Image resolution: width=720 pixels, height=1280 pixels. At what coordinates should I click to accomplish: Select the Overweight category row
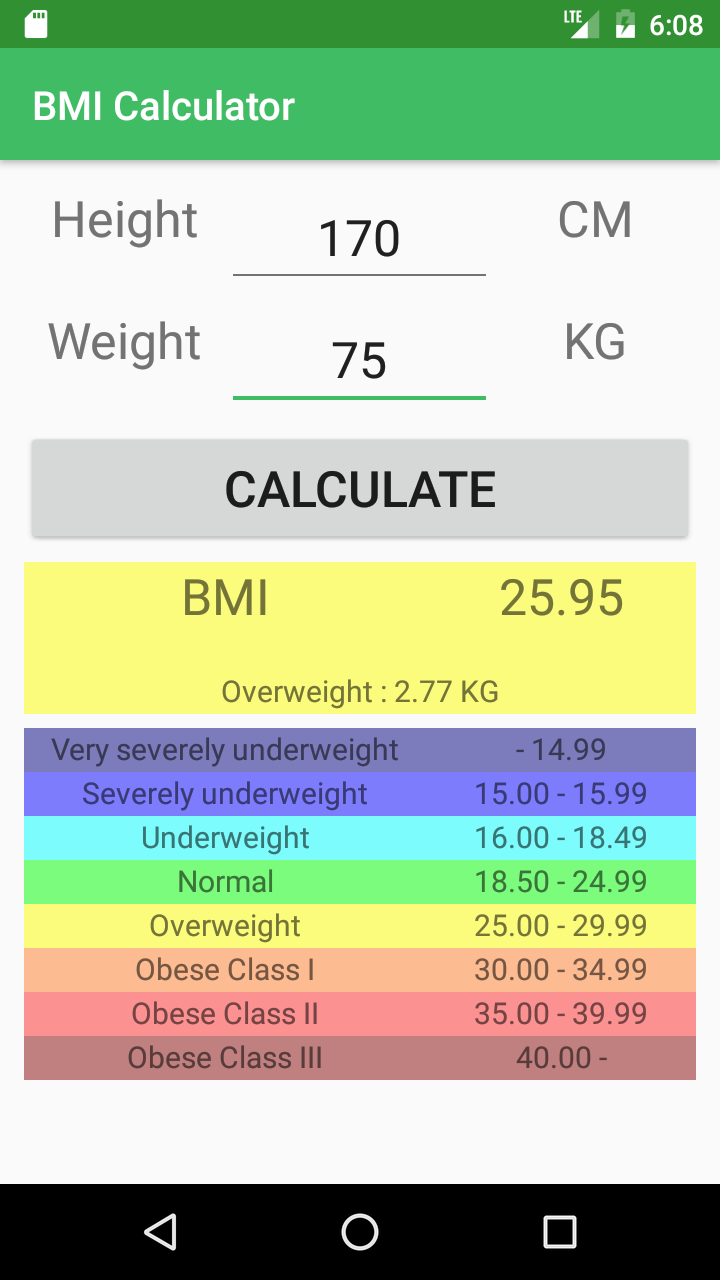(360, 925)
